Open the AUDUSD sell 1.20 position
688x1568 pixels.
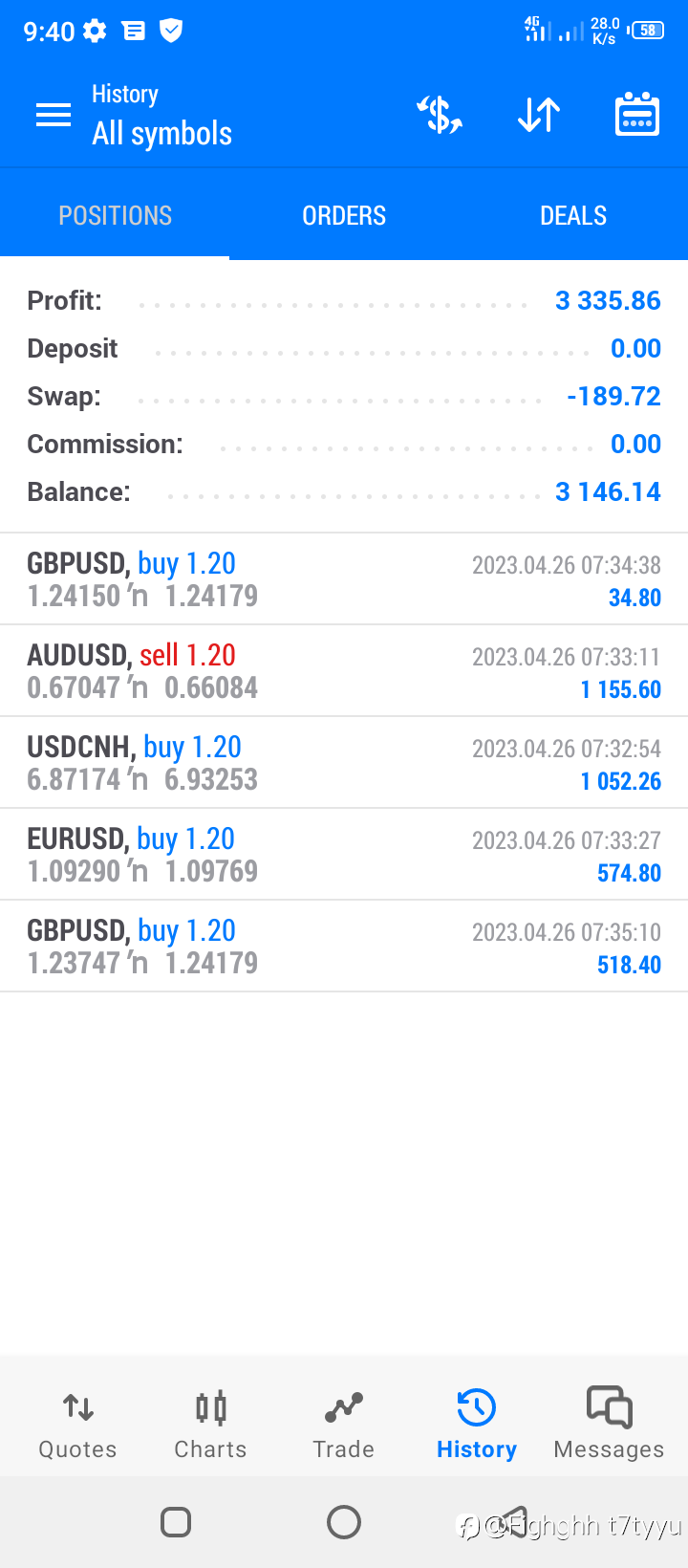pos(344,671)
